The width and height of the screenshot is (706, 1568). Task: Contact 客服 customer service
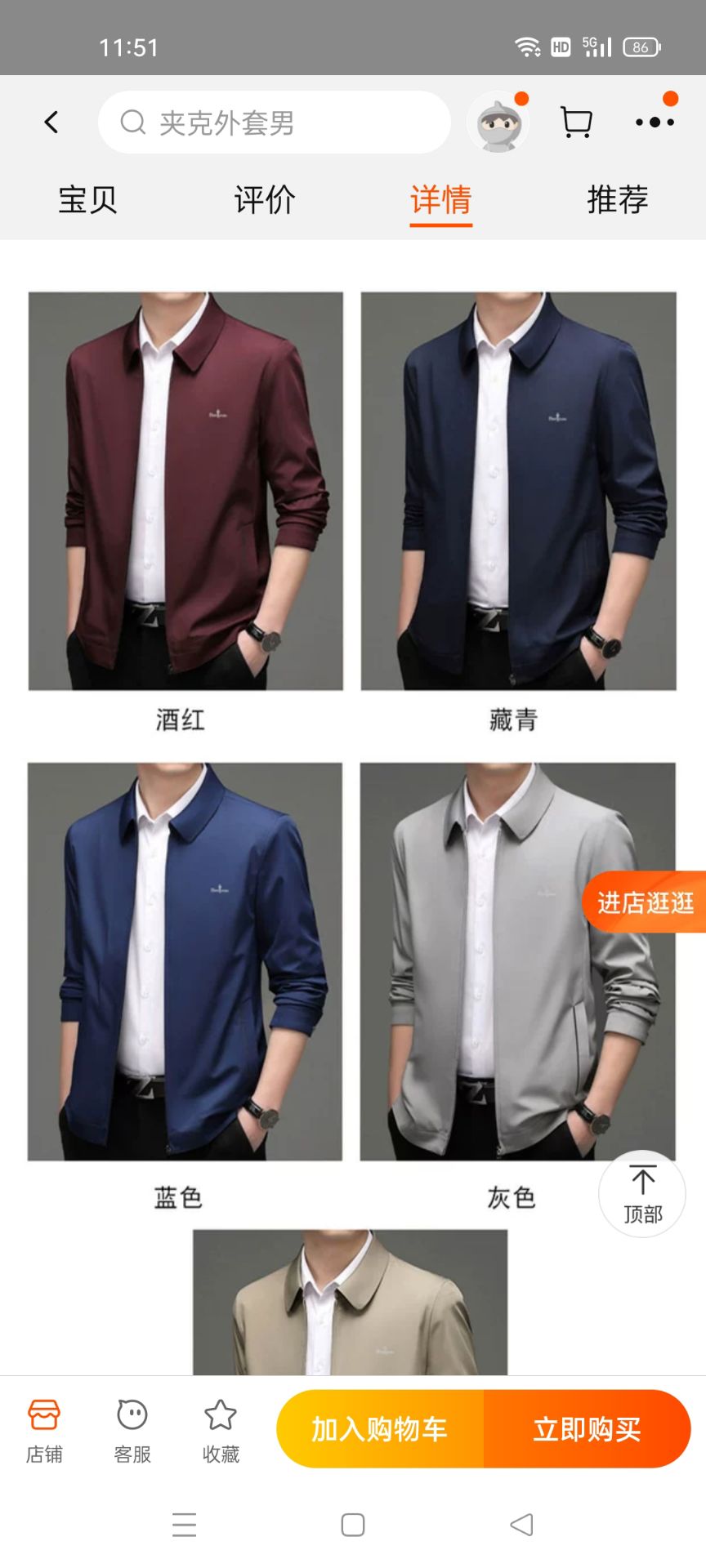132,1431
